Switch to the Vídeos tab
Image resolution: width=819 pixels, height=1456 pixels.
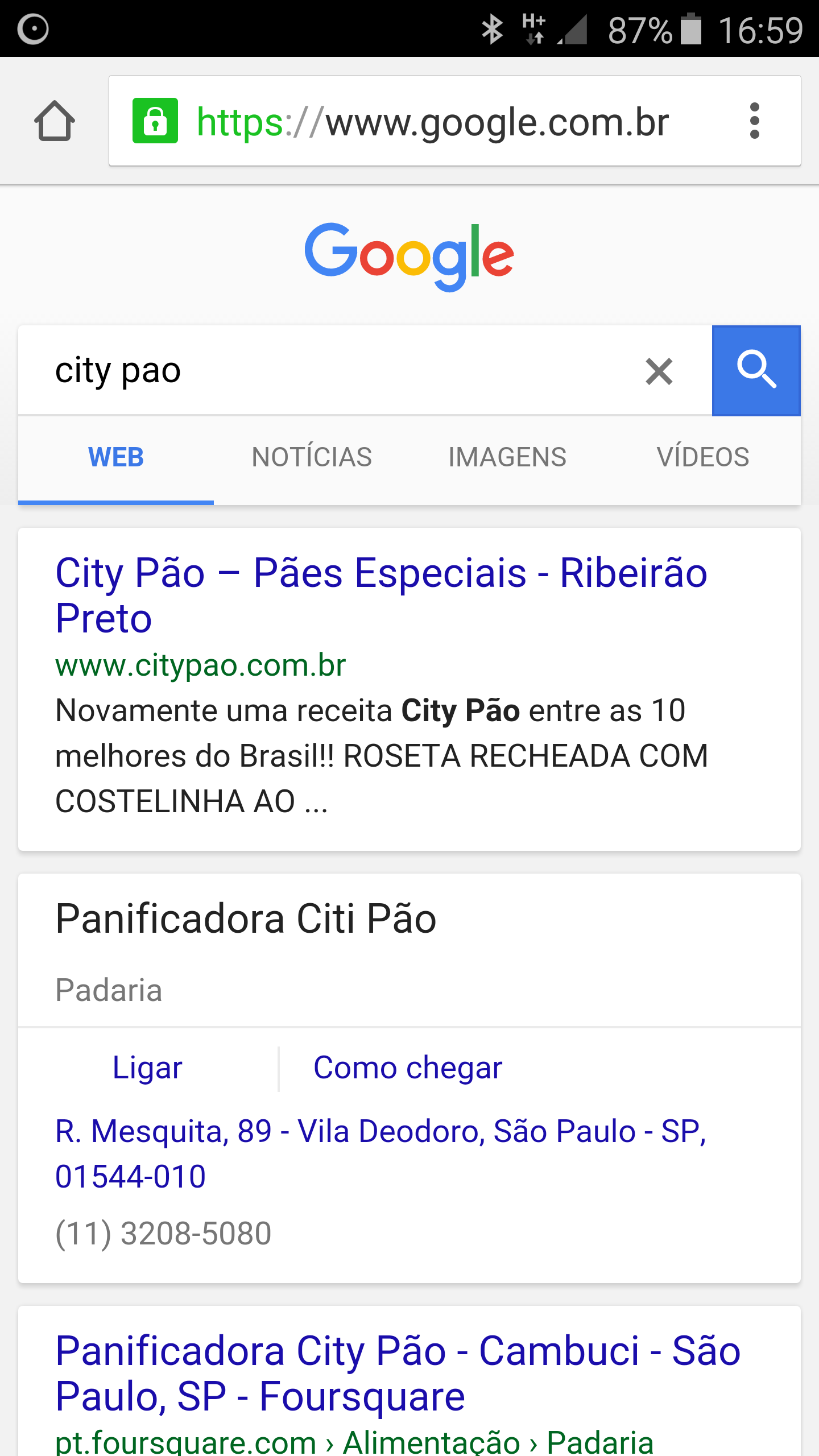click(x=703, y=457)
